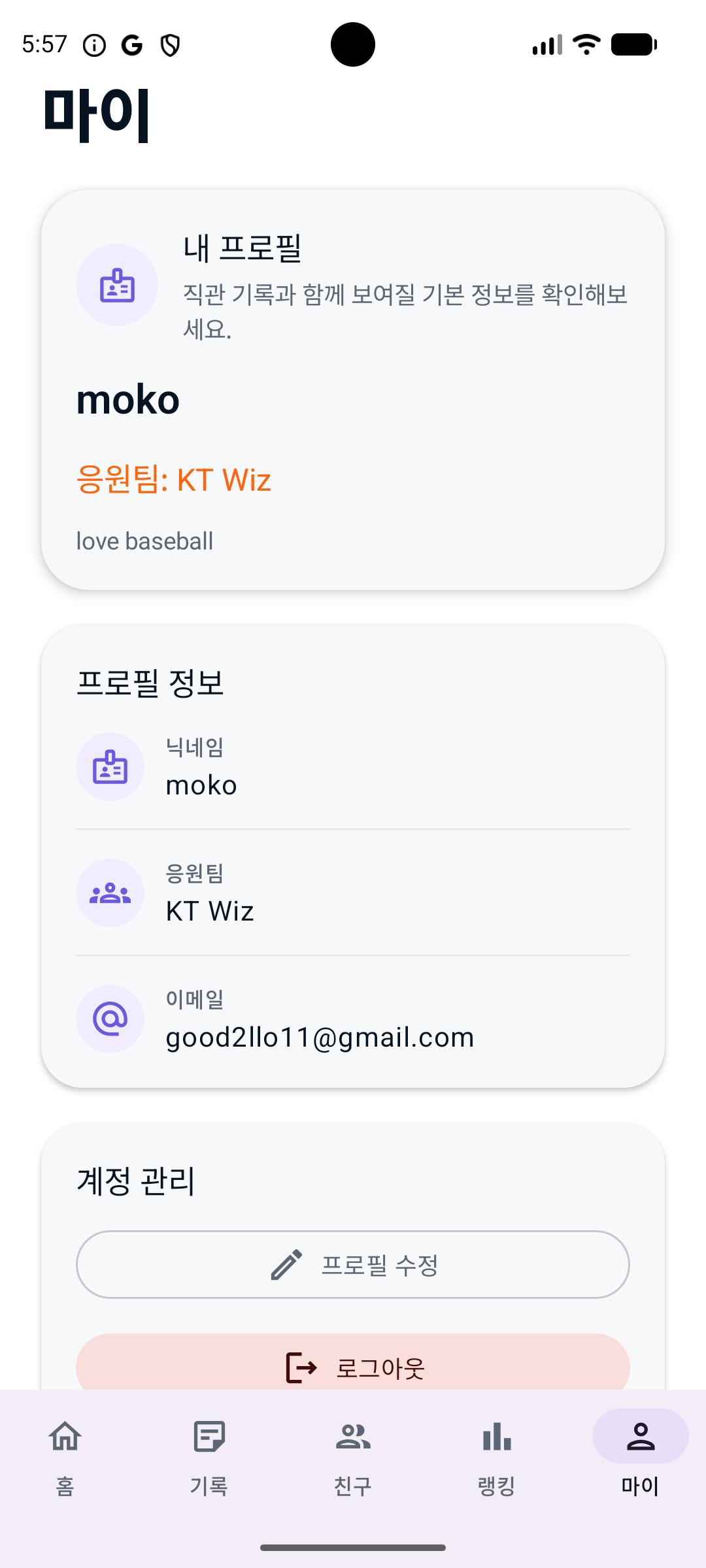Go to the 친구 tab
This screenshot has height=1568, width=706.
pos(353,1458)
